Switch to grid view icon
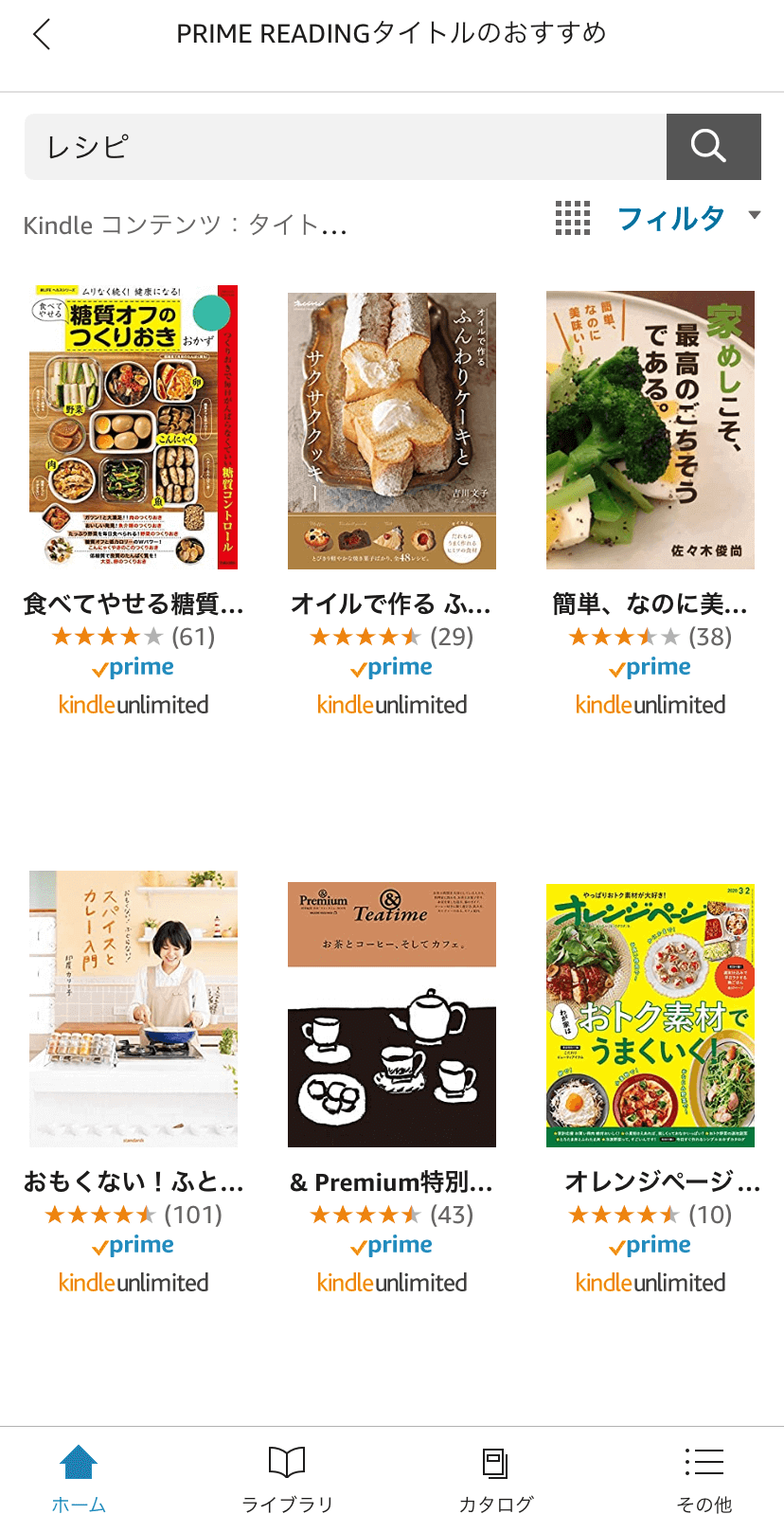This screenshot has height=1532, width=784. click(572, 219)
